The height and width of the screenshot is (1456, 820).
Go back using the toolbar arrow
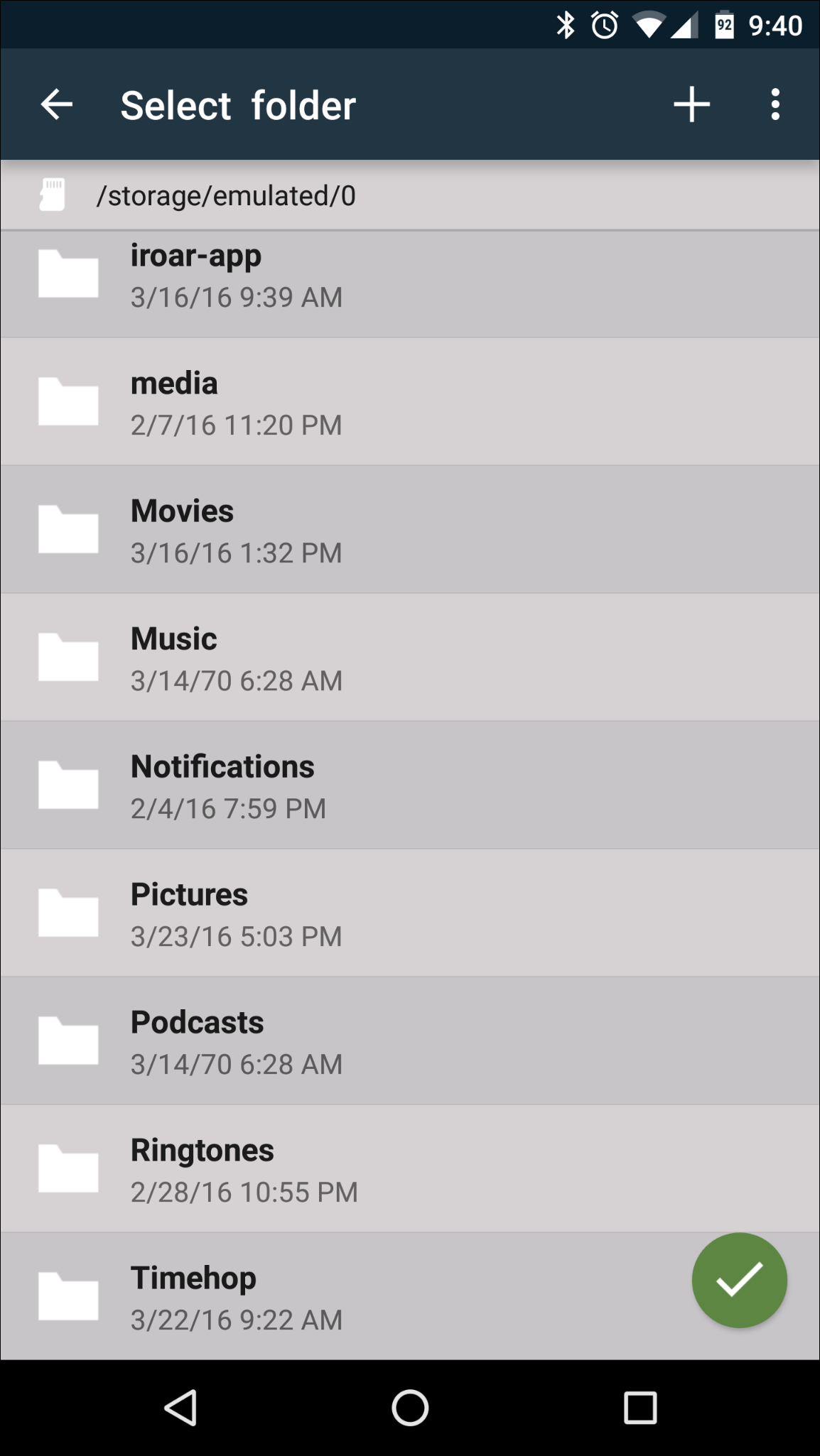click(57, 105)
